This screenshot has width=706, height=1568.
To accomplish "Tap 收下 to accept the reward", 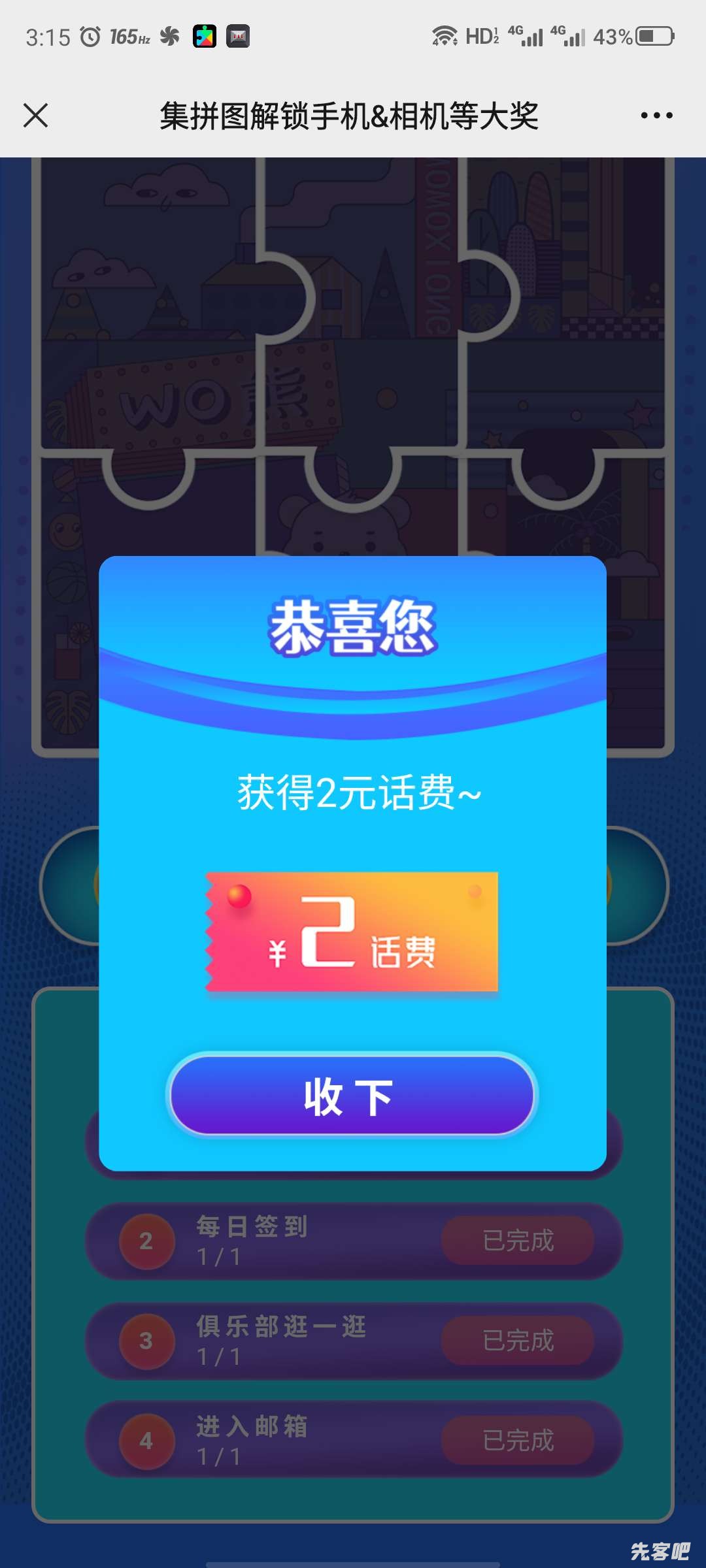I will click(x=352, y=1096).
